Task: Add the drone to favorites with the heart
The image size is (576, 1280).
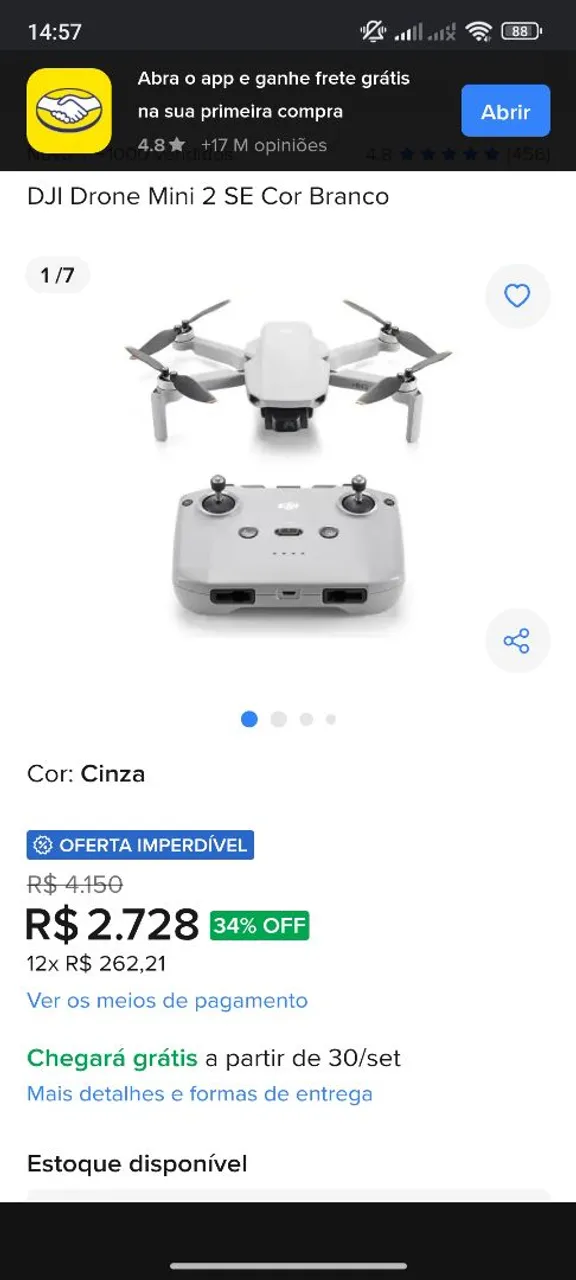Action: (517, 296)
